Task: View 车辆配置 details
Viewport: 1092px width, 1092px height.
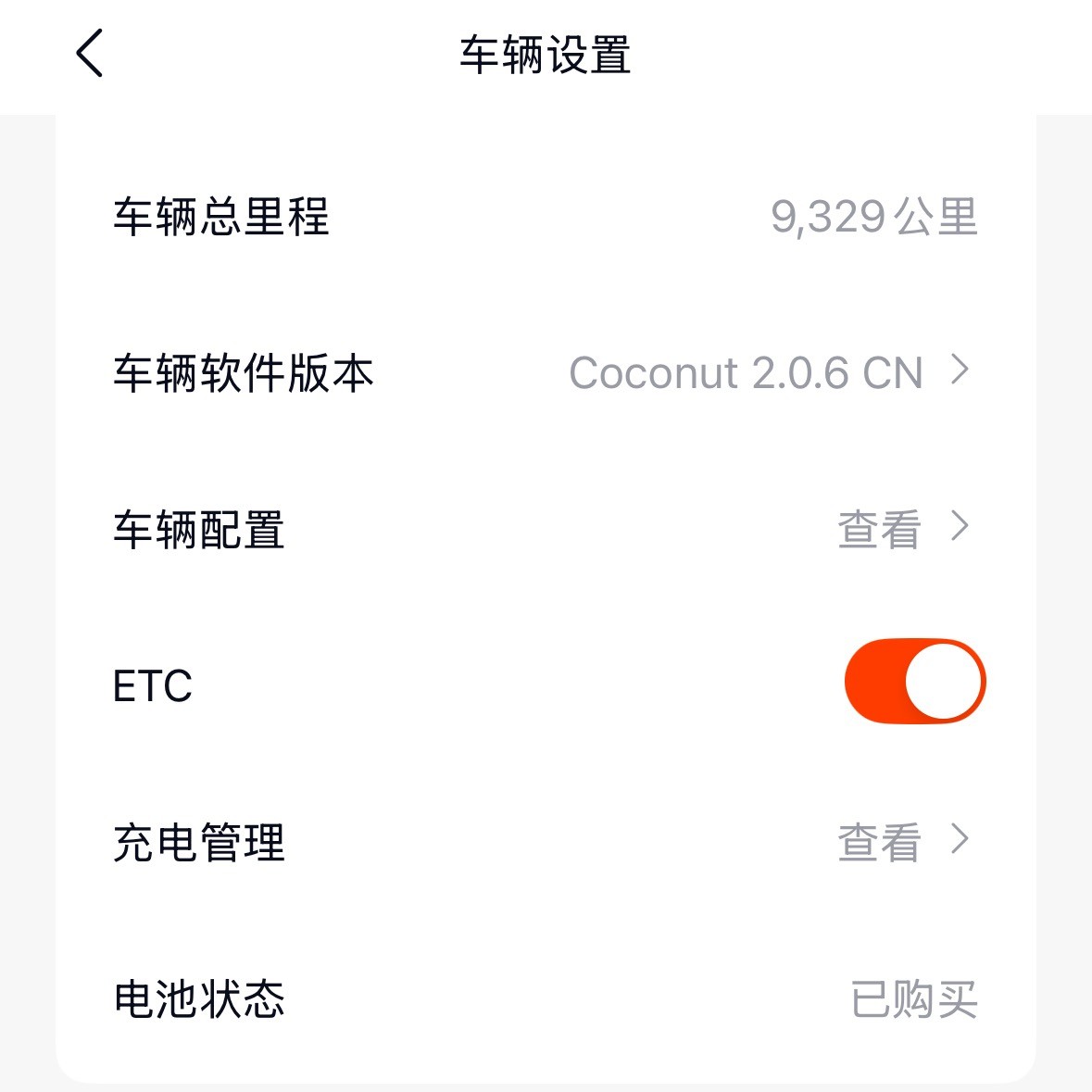Action: click(x=901, y=529)
